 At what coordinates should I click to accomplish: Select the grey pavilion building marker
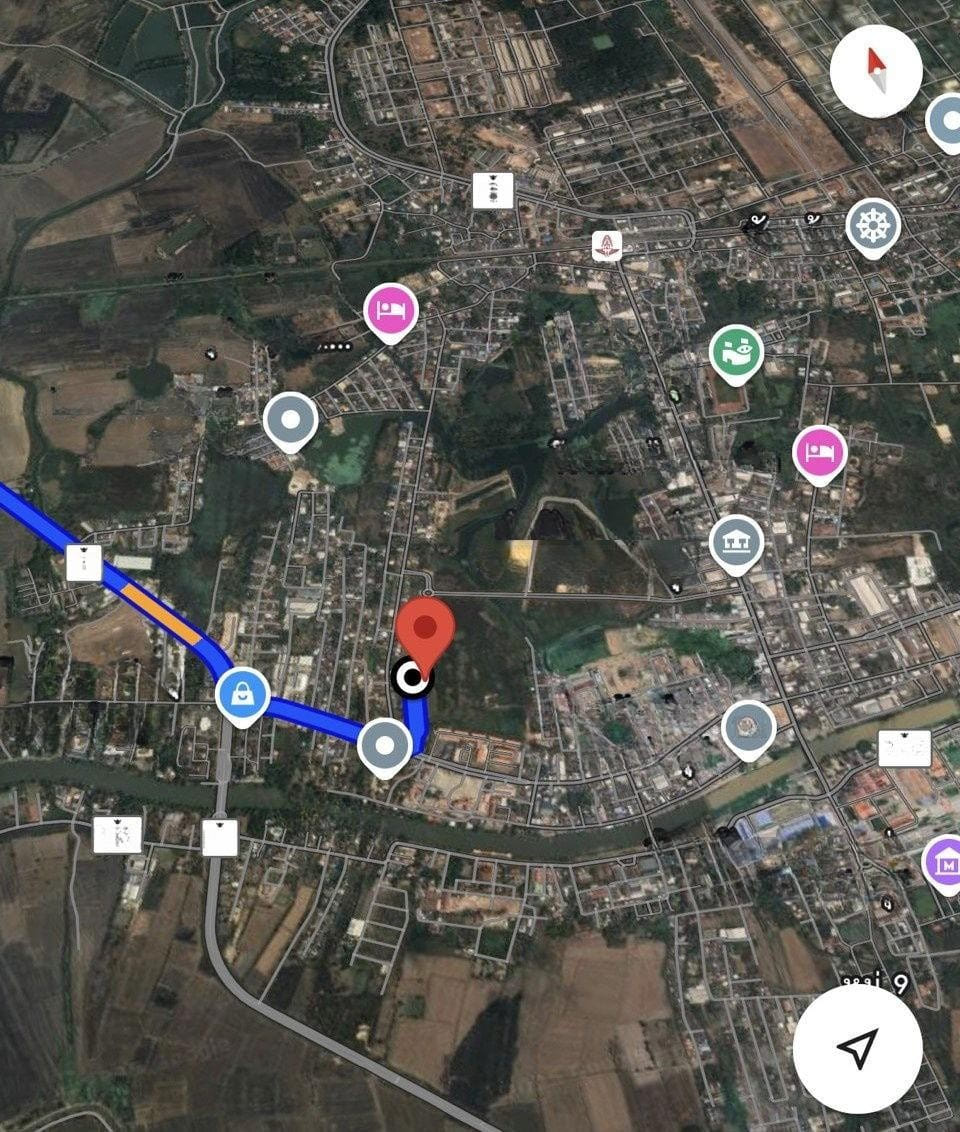[736, 541]
